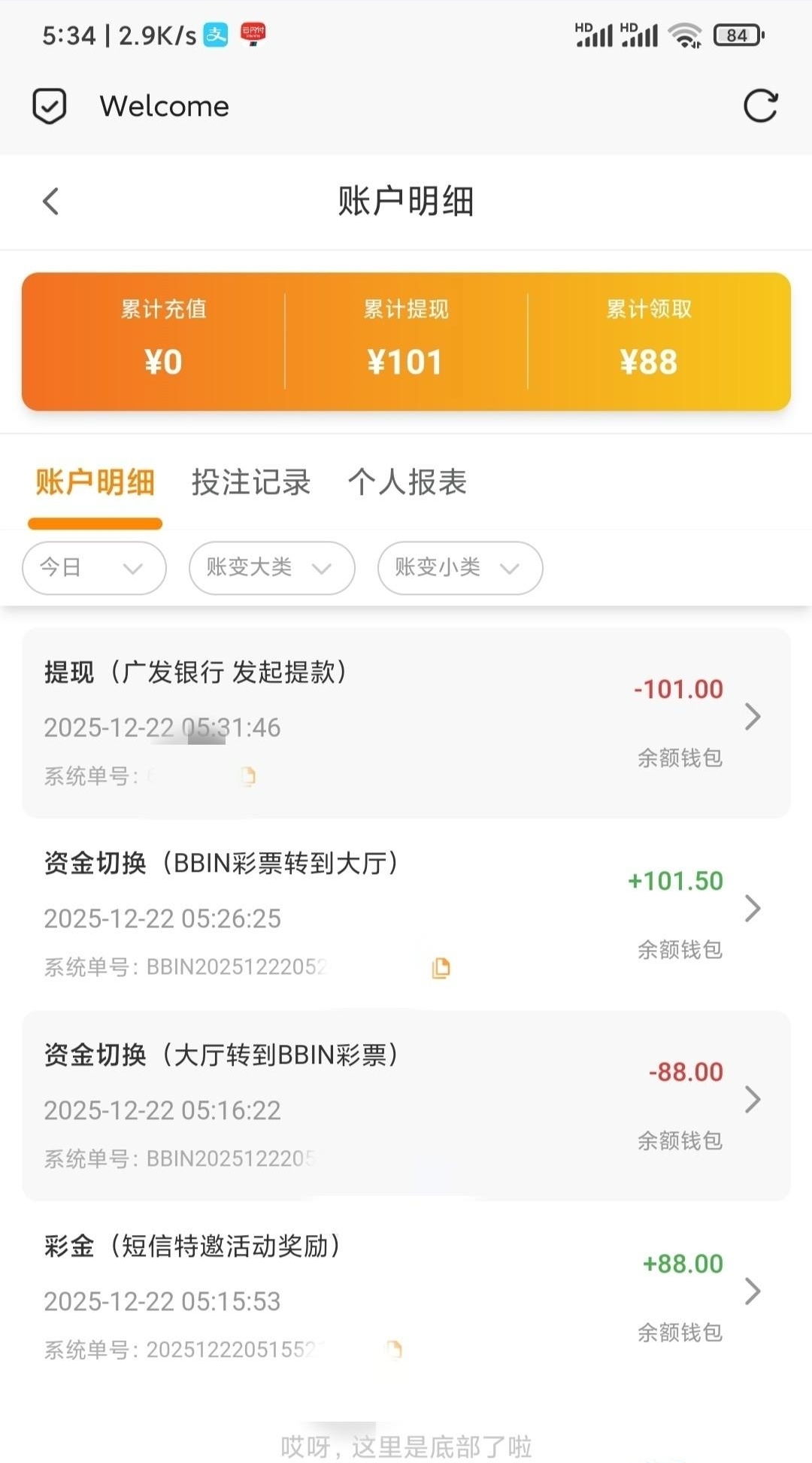Open the 提现 广发银行 withdrawal record
This screenshot has width=812, height=1463.
pyautogui.click(x=406, y=722)
